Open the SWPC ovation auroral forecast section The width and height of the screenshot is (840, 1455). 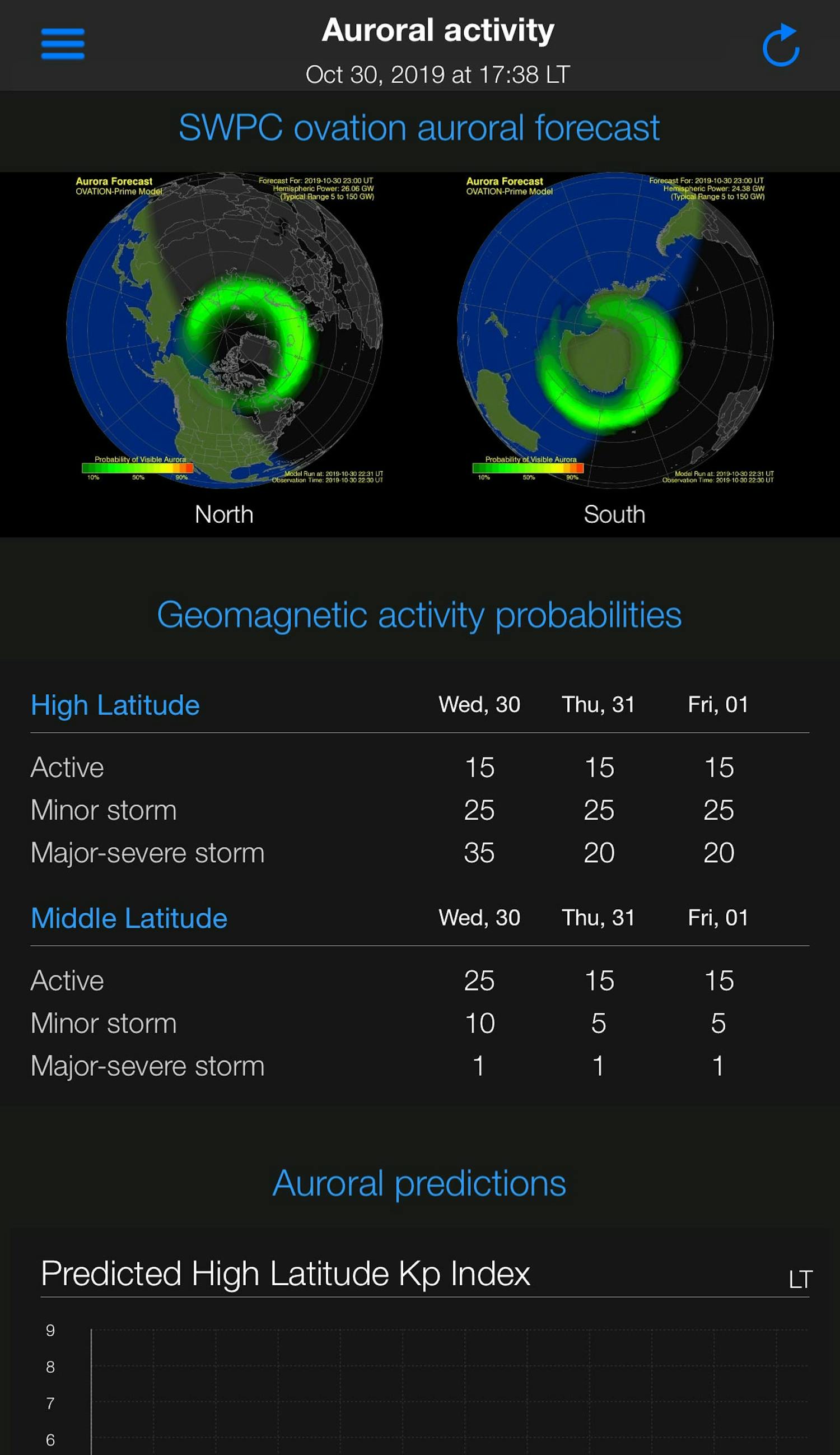coord(420,128)
